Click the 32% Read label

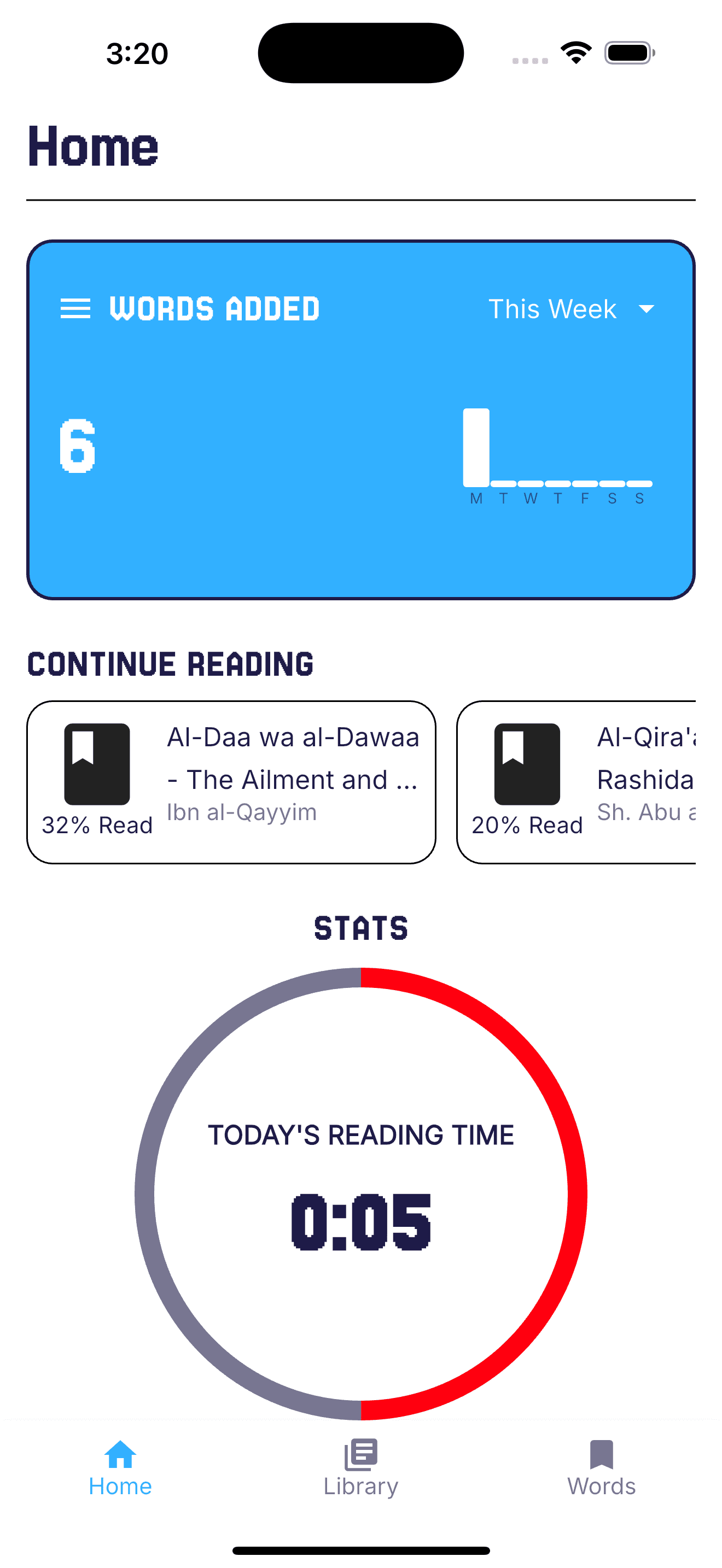pos(96,825)
